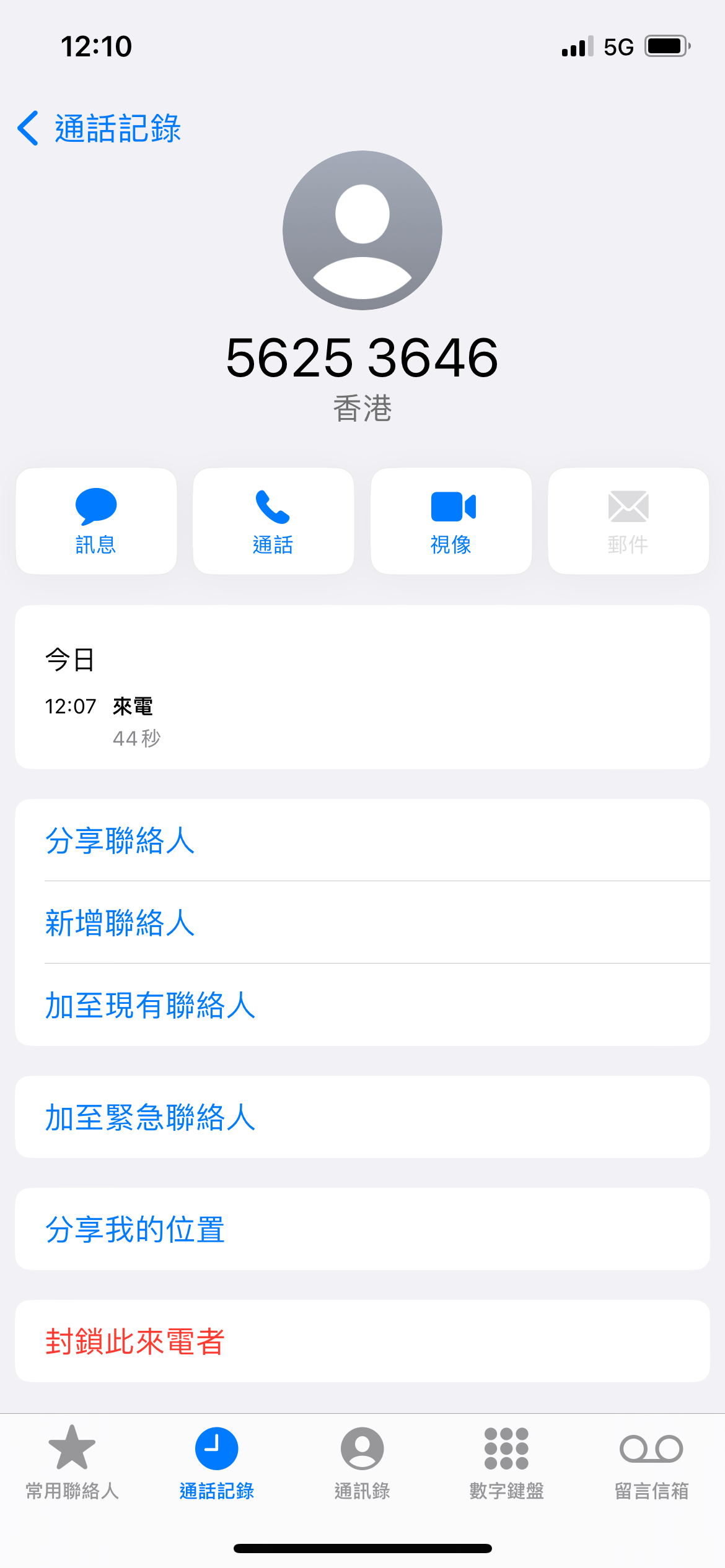This screenshot has height=1568, width=725.
Task: Switch to 常用聯絡人 tab
Action: point(72,1463)
